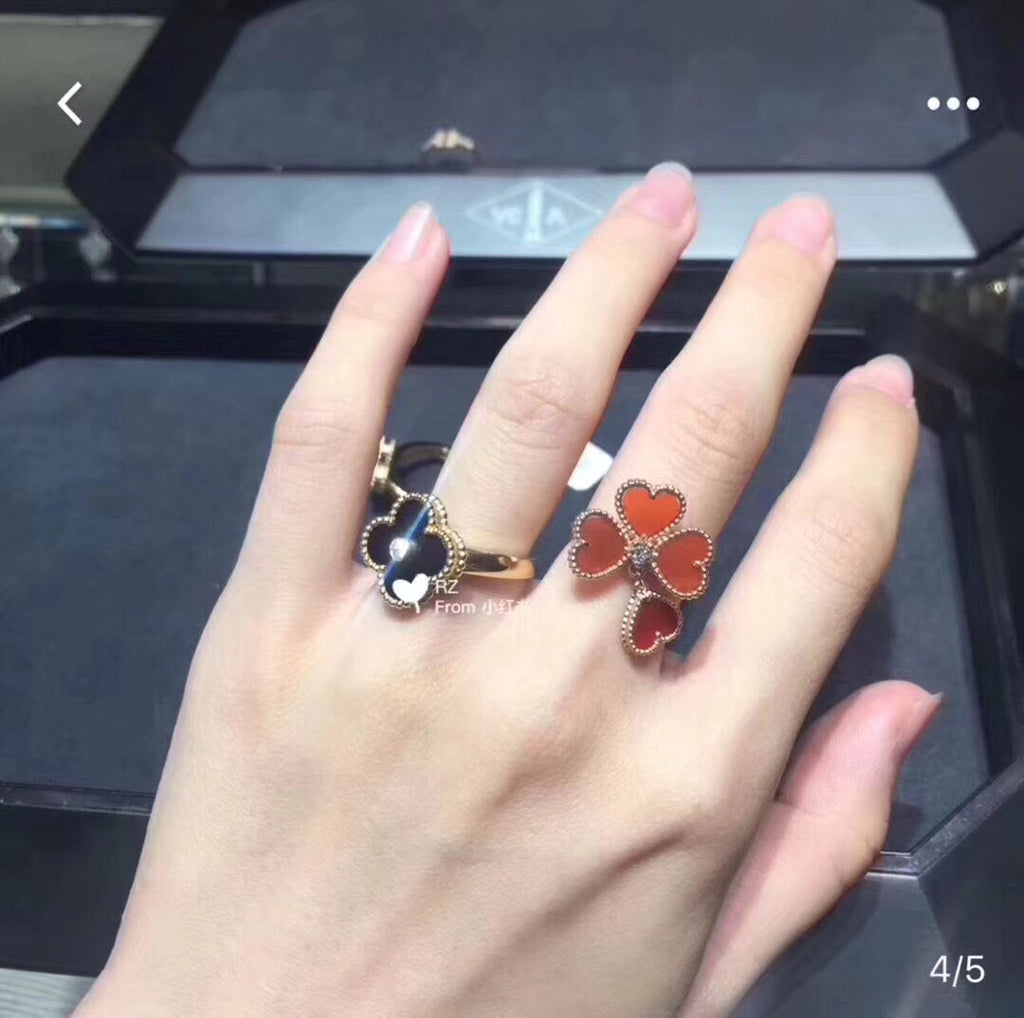Viewport: 1024px width, 1018px height.
Task: Open the three-dot overflow menu
Action: point(952,104)
